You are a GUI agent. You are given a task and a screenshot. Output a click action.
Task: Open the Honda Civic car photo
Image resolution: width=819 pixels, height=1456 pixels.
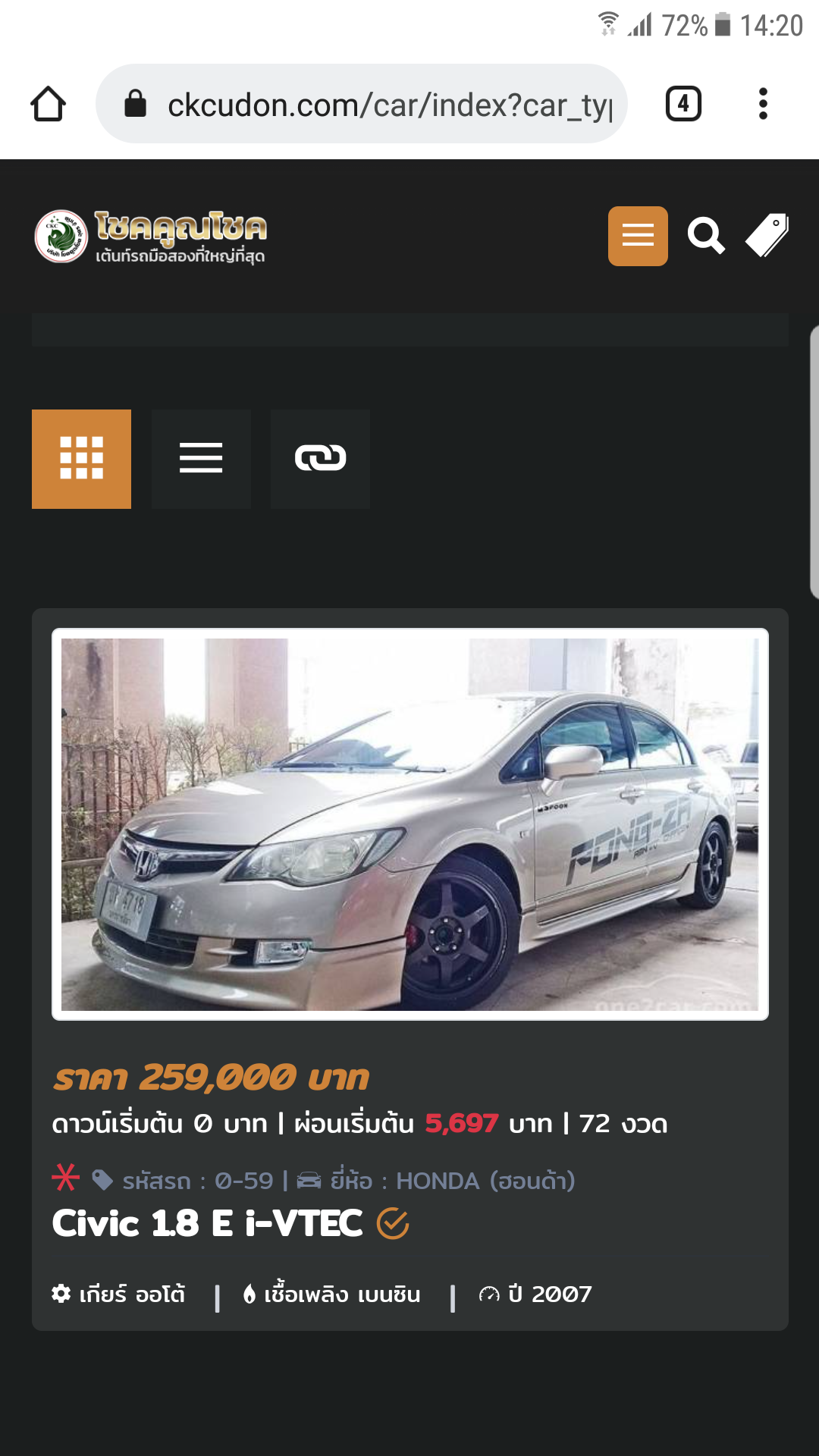[409, 824]
